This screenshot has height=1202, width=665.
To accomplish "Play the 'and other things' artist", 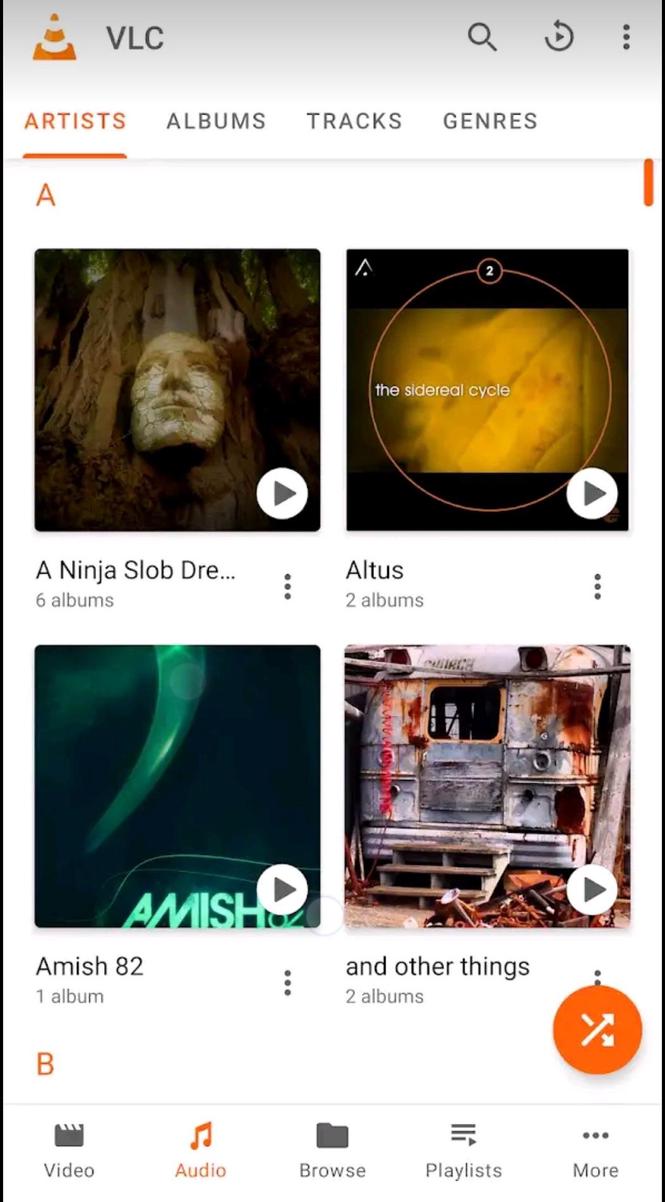I will pos(593,889).
